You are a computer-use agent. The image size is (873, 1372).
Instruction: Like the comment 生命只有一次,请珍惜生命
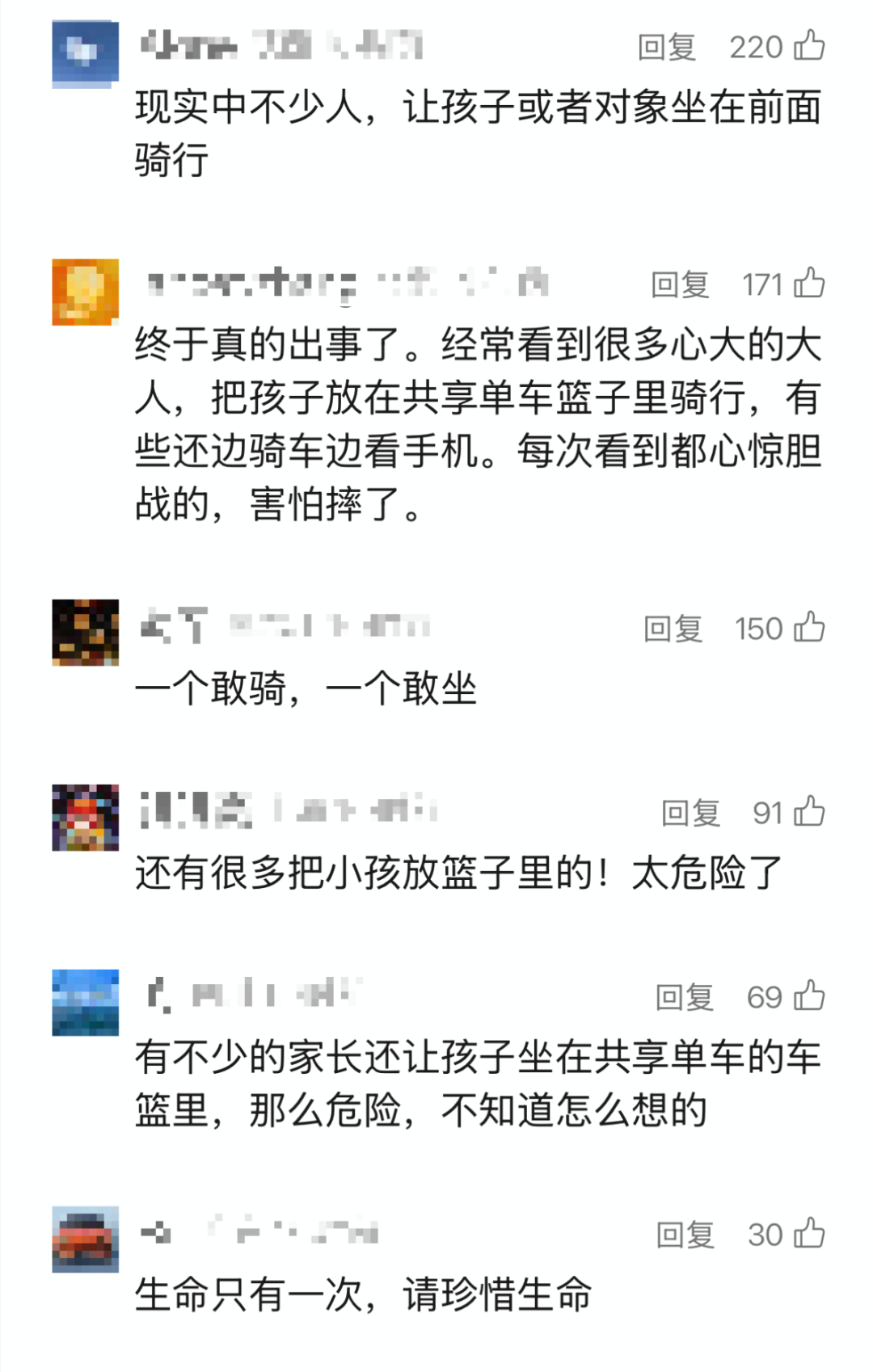[x=809, y=1234]
